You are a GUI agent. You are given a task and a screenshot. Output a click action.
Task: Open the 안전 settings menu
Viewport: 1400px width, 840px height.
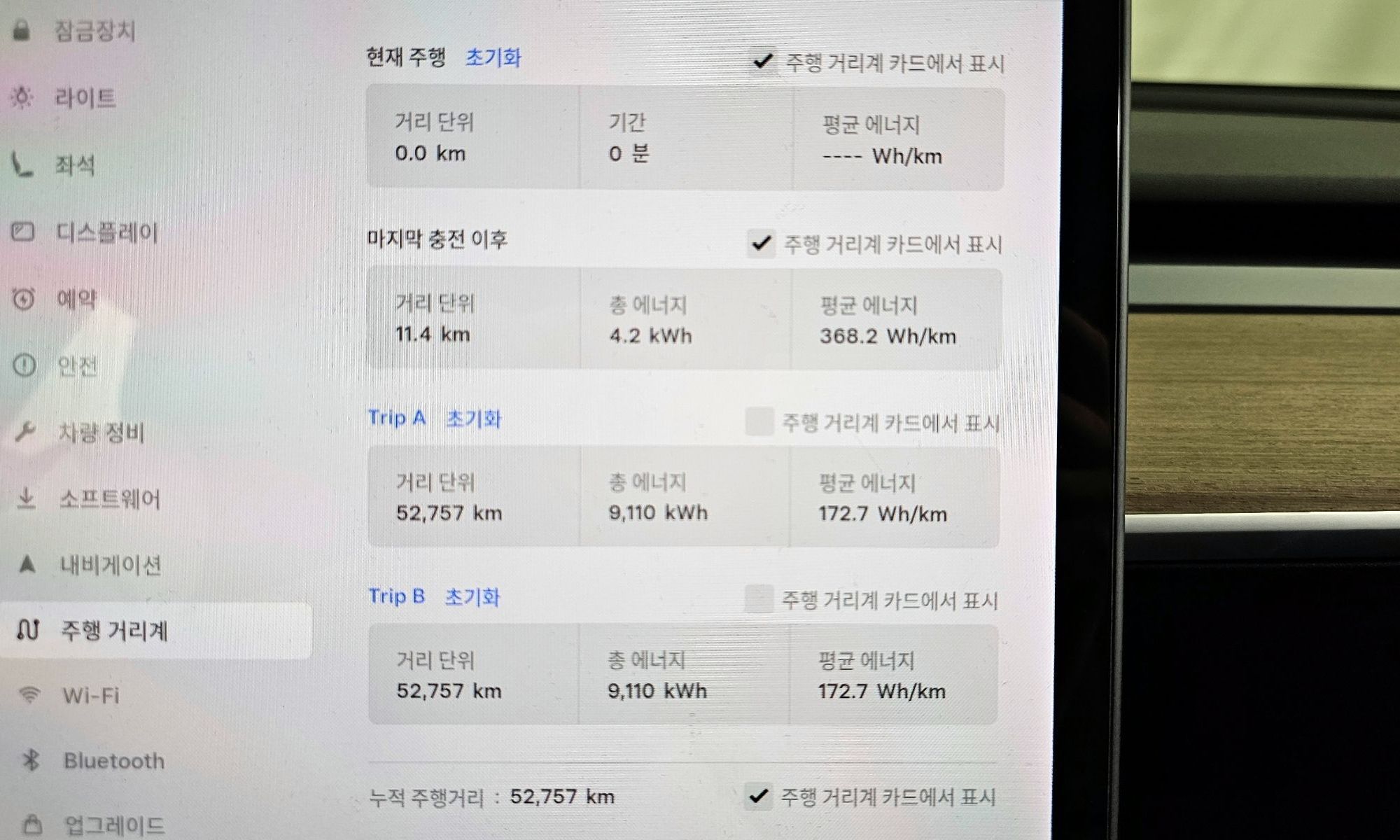(77, 365)
